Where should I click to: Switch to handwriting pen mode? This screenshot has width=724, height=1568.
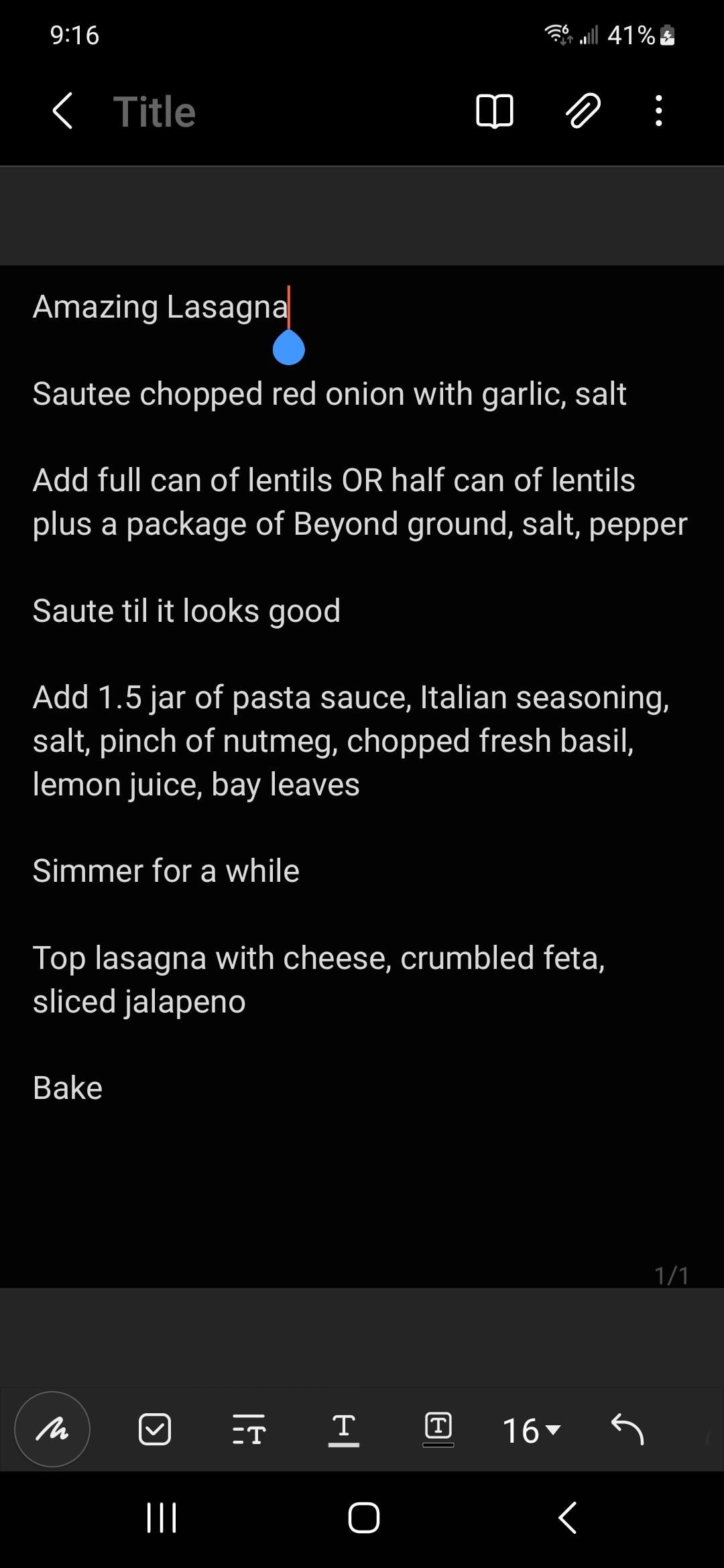pos(52,1429)
